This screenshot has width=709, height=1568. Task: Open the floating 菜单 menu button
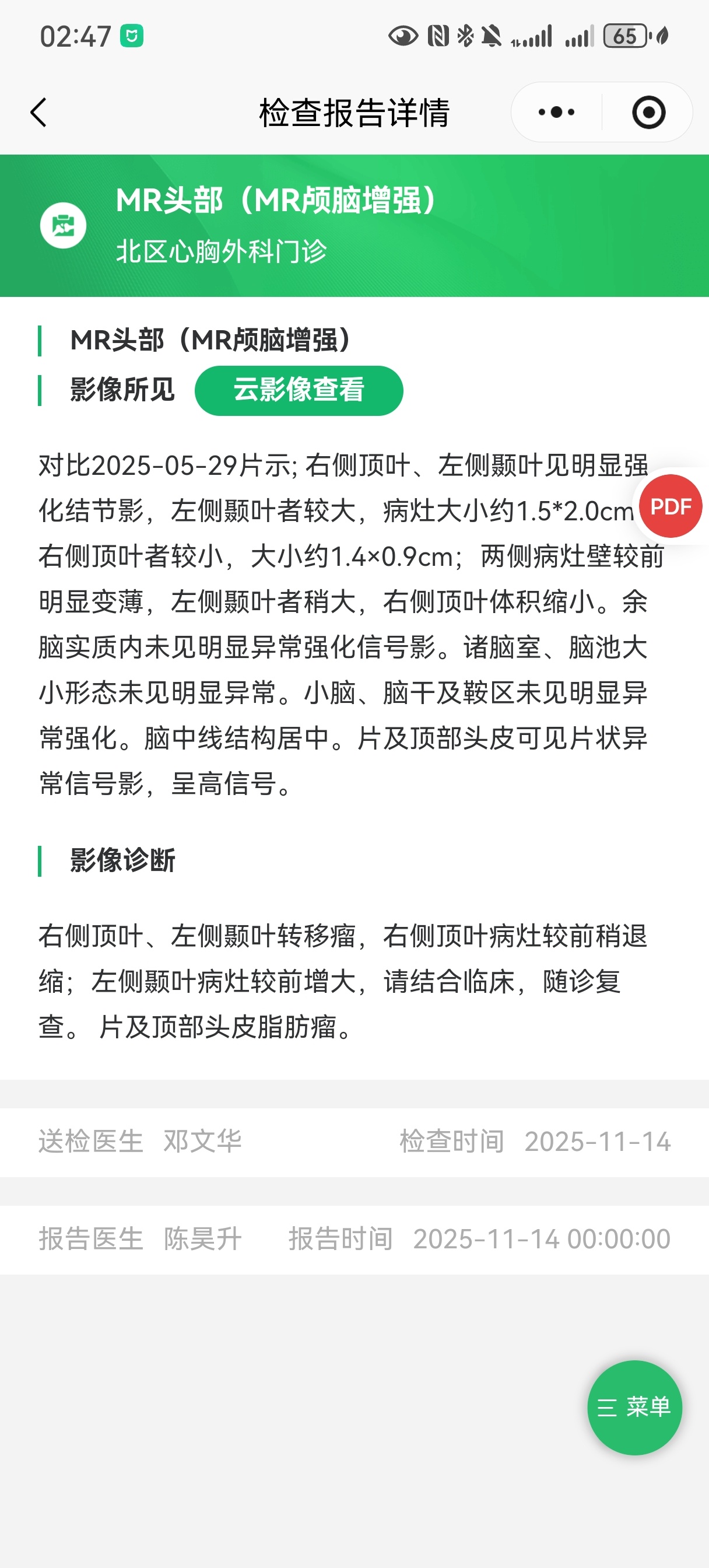click(x=634, y=1408)
